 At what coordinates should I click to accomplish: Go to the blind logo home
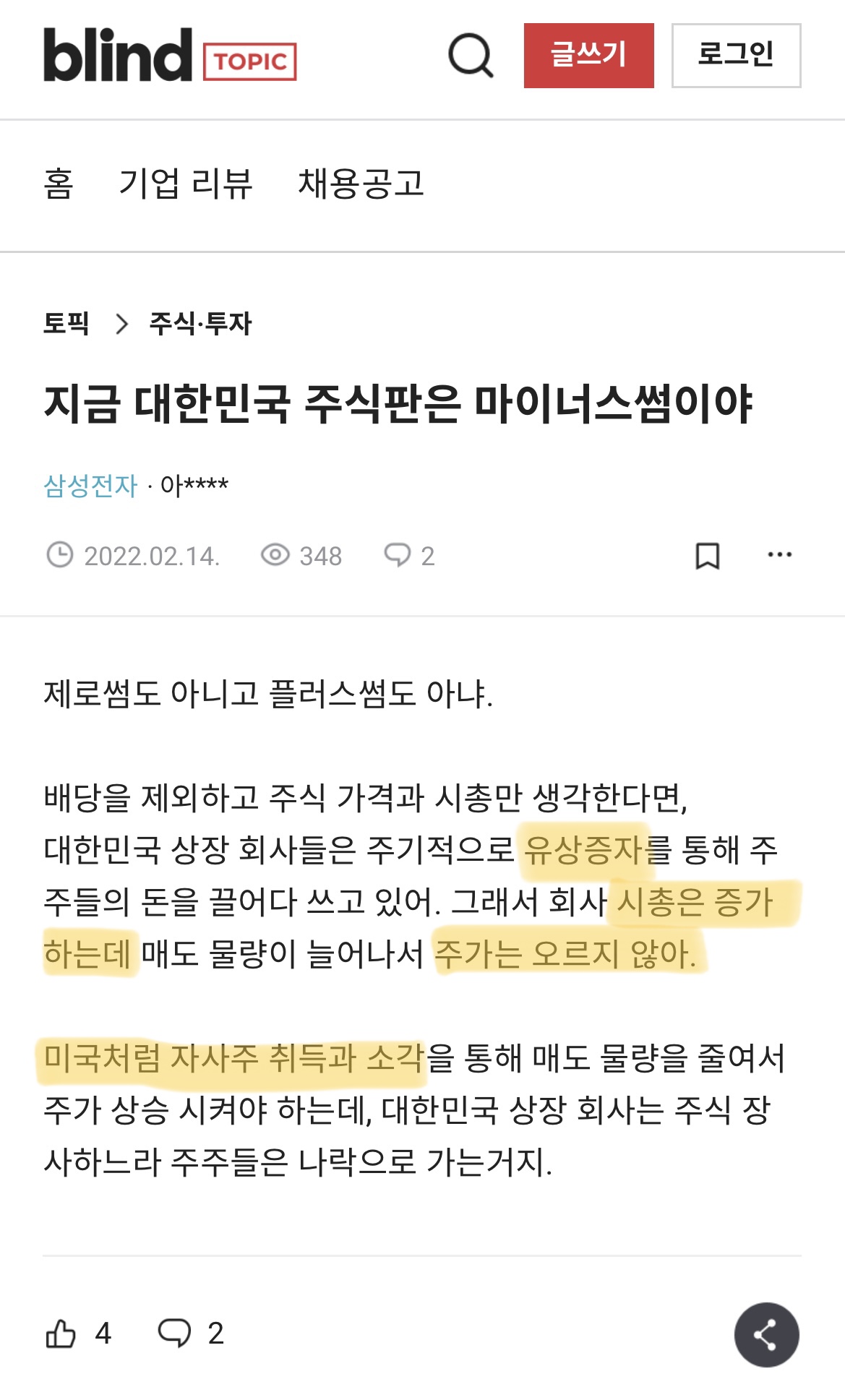pos(118,55)
